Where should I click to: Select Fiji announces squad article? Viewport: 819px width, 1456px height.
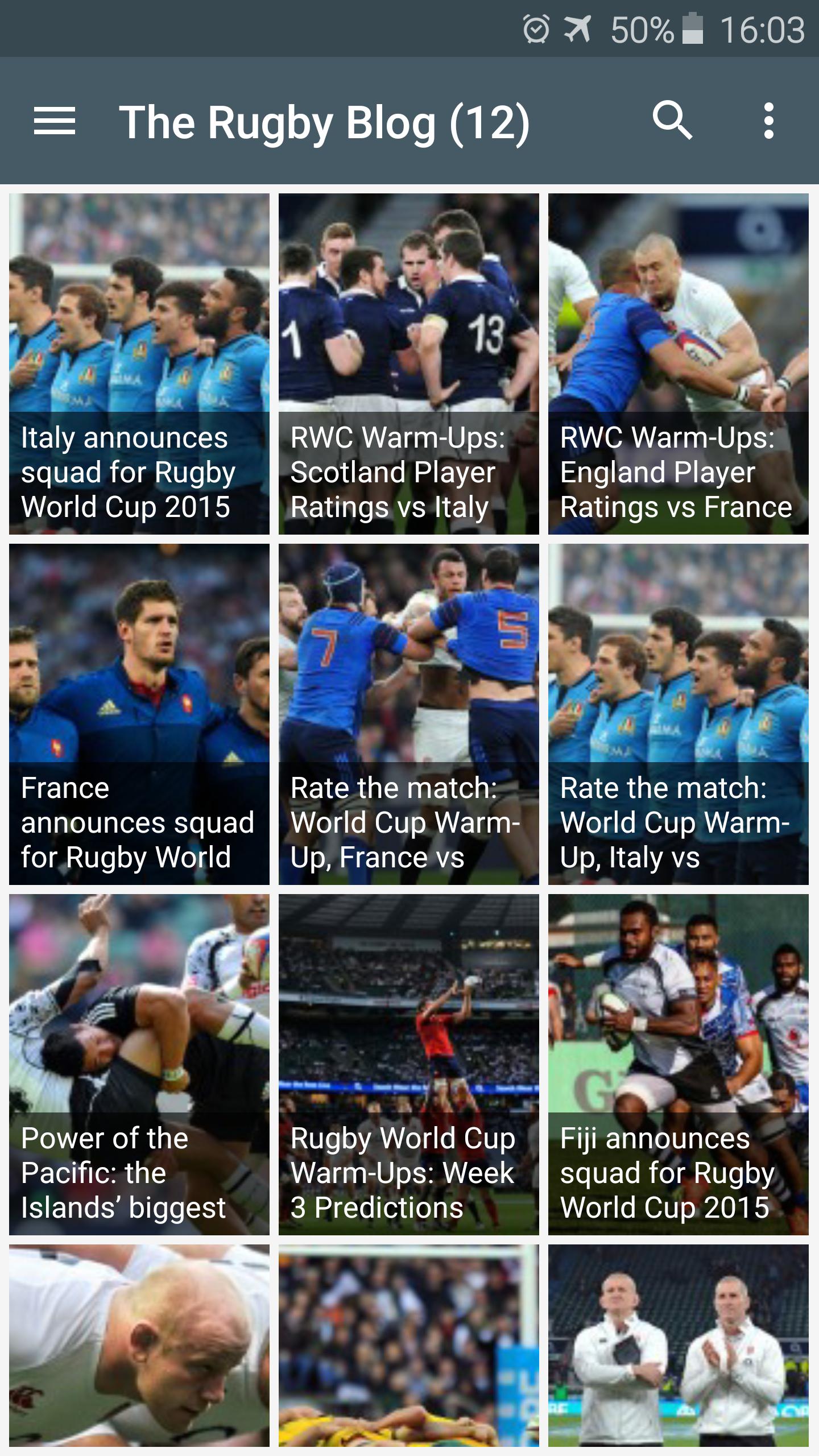coord(678,1064)
